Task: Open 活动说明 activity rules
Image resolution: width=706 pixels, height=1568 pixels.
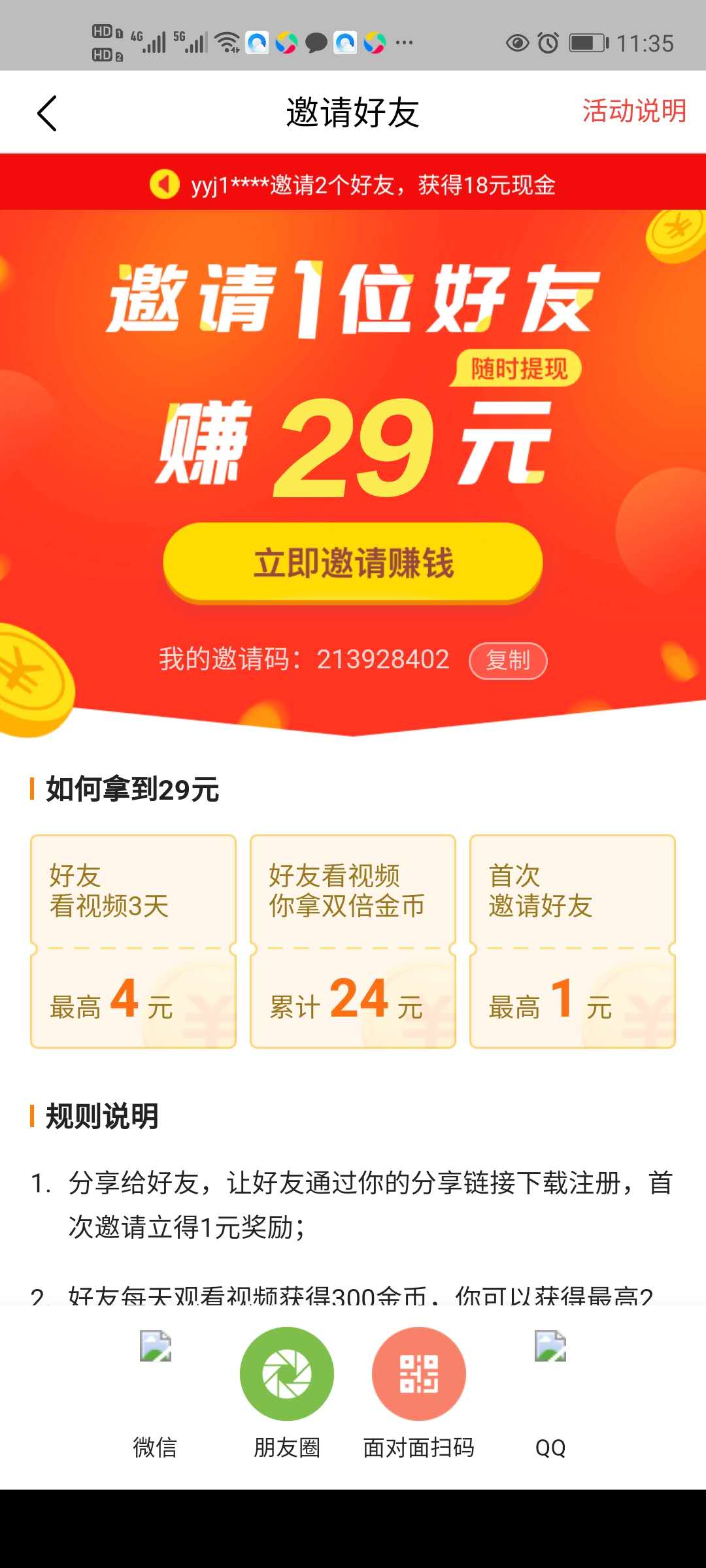Action: 633,111
